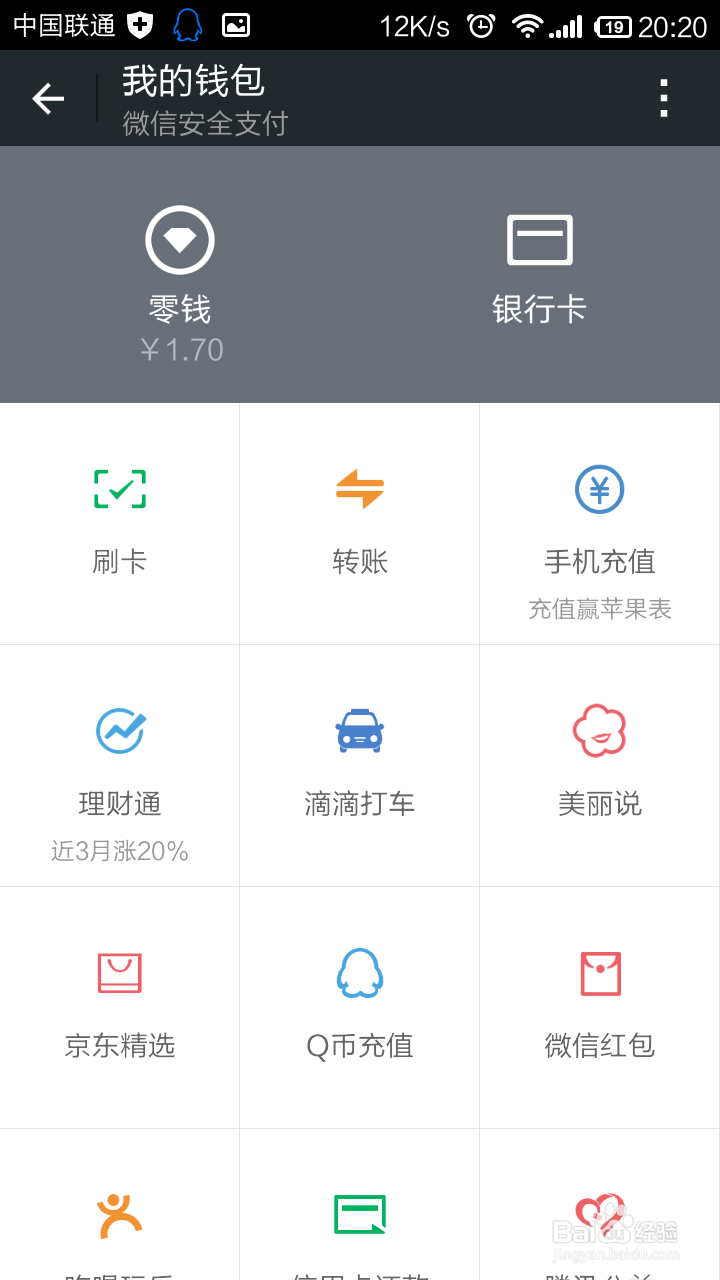Tap the ¥1.70 balance amount
This screenshot has height=1280, width=720.
pos(180,350)
